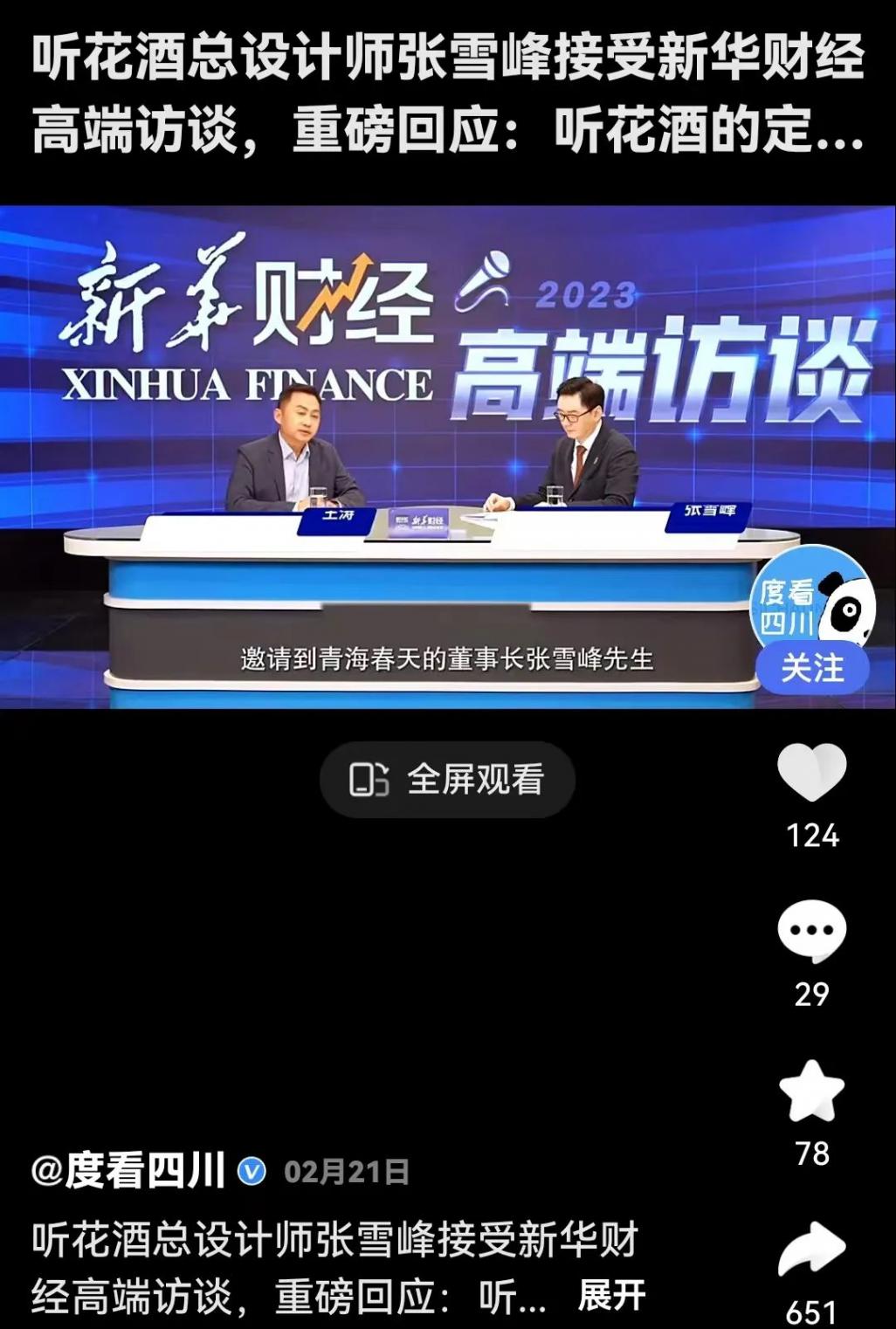Favorite the video with the star icon
Viewport: 896px width, 1329px height.
point(812,1091)
